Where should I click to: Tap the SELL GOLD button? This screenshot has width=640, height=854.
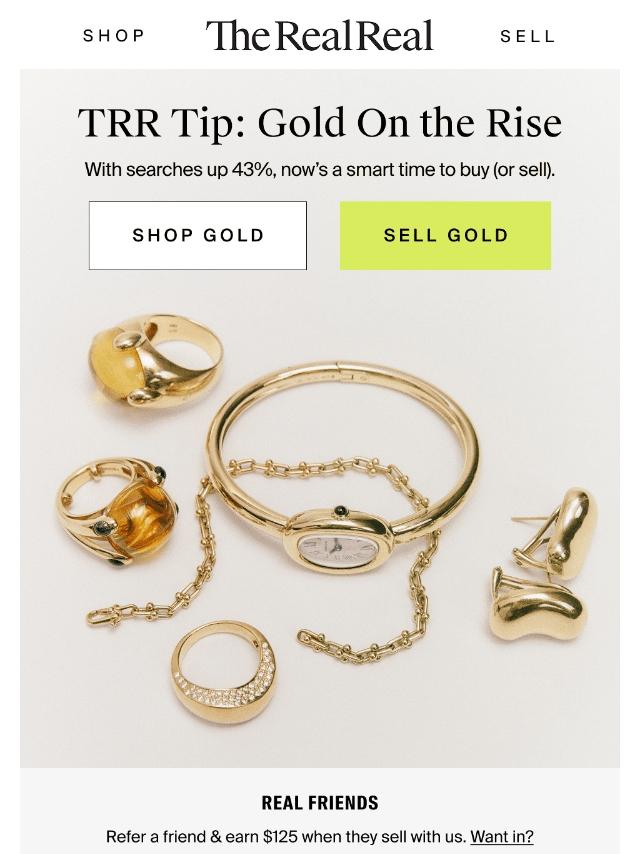446,235
